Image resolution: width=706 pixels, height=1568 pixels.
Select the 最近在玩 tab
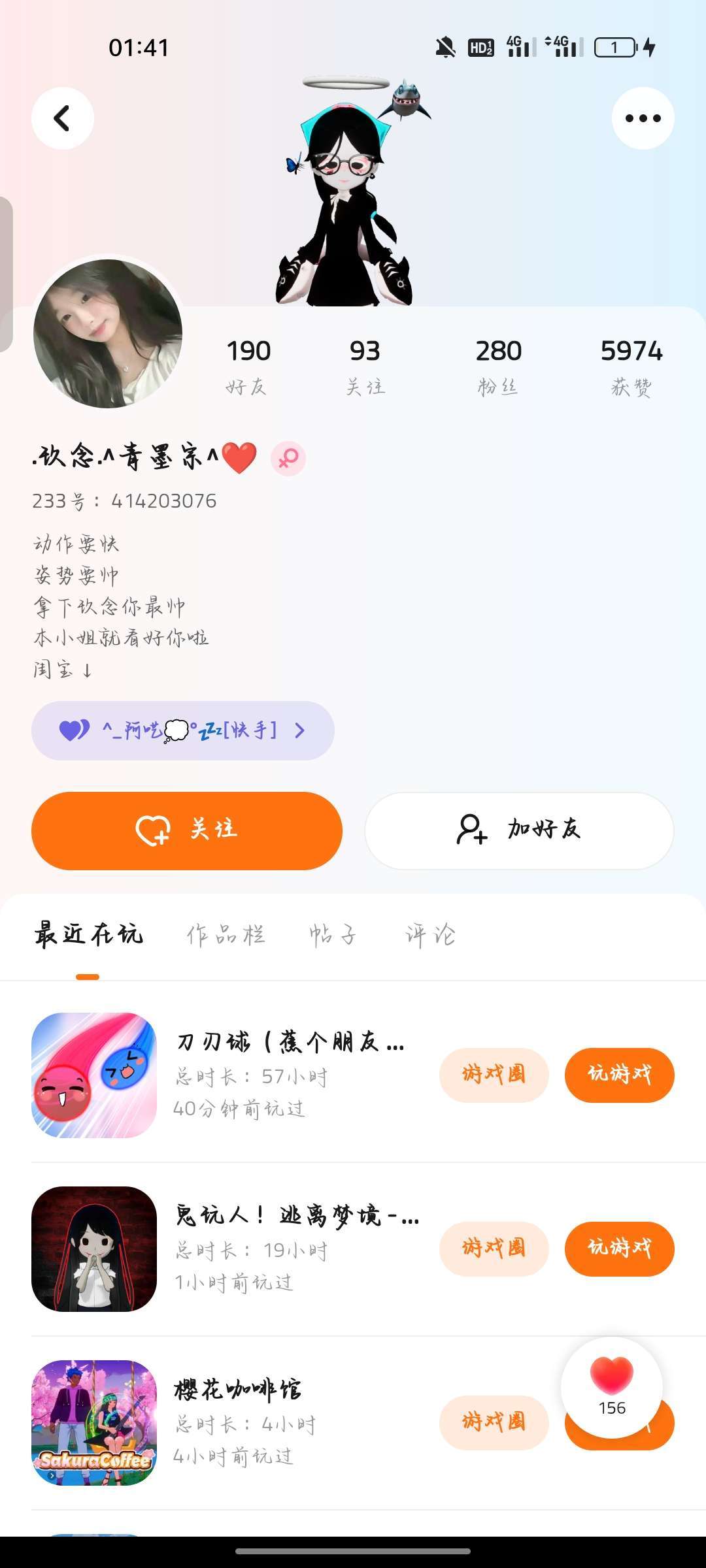pyautogui.click(x=88, y=935)
